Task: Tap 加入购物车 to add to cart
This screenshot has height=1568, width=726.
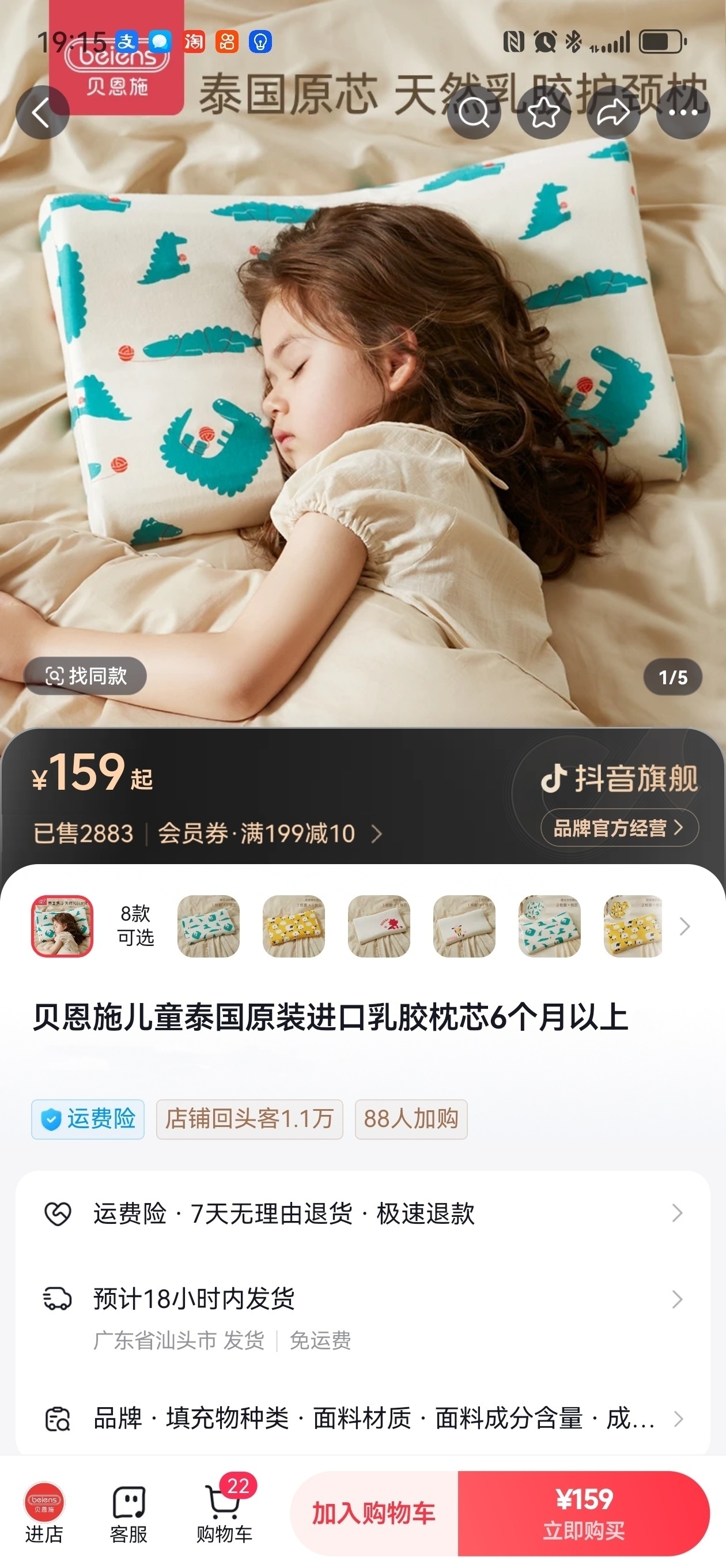Action: [373, 1513]
